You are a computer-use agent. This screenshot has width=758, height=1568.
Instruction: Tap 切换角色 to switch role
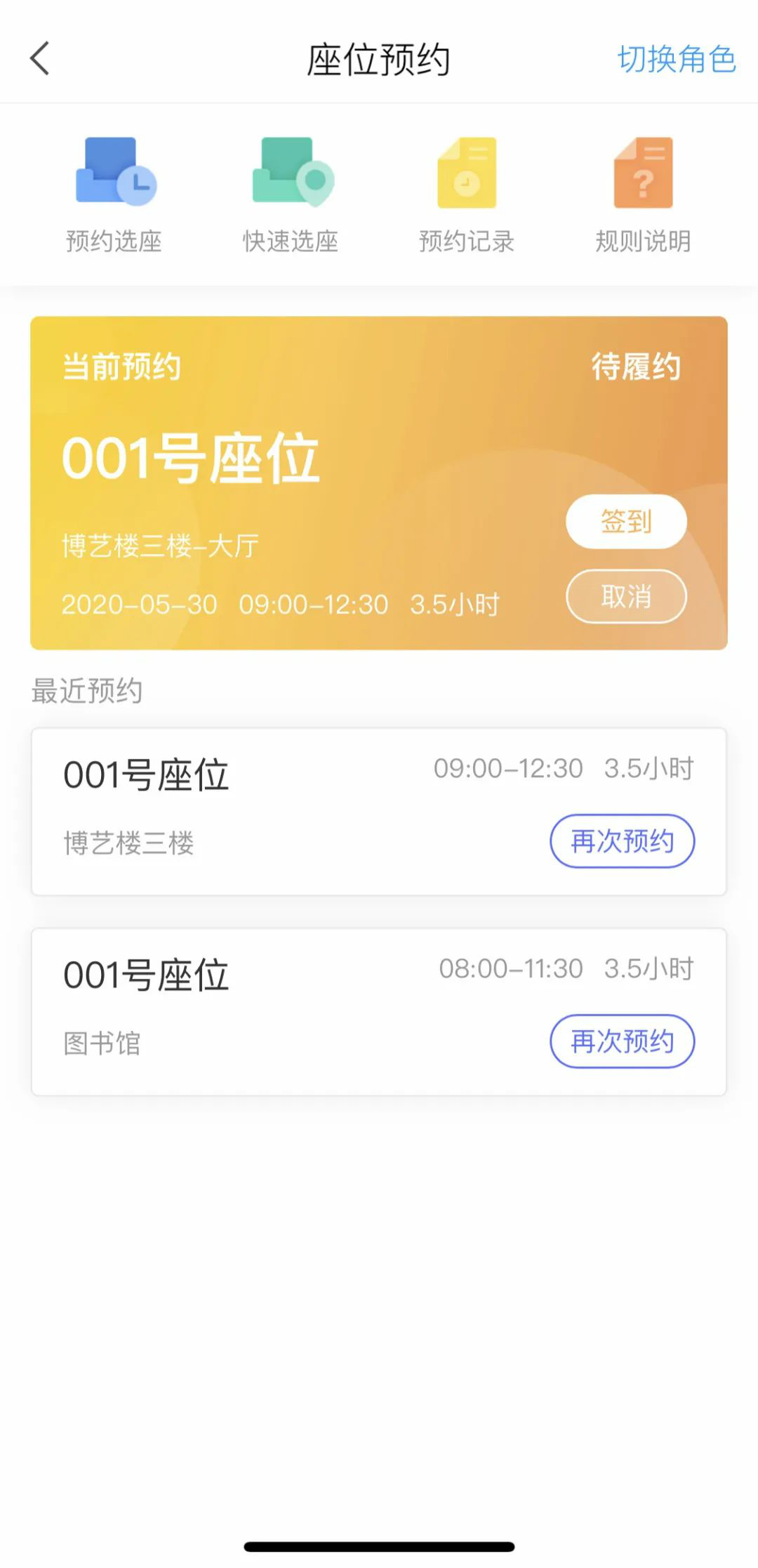[677, 59]
